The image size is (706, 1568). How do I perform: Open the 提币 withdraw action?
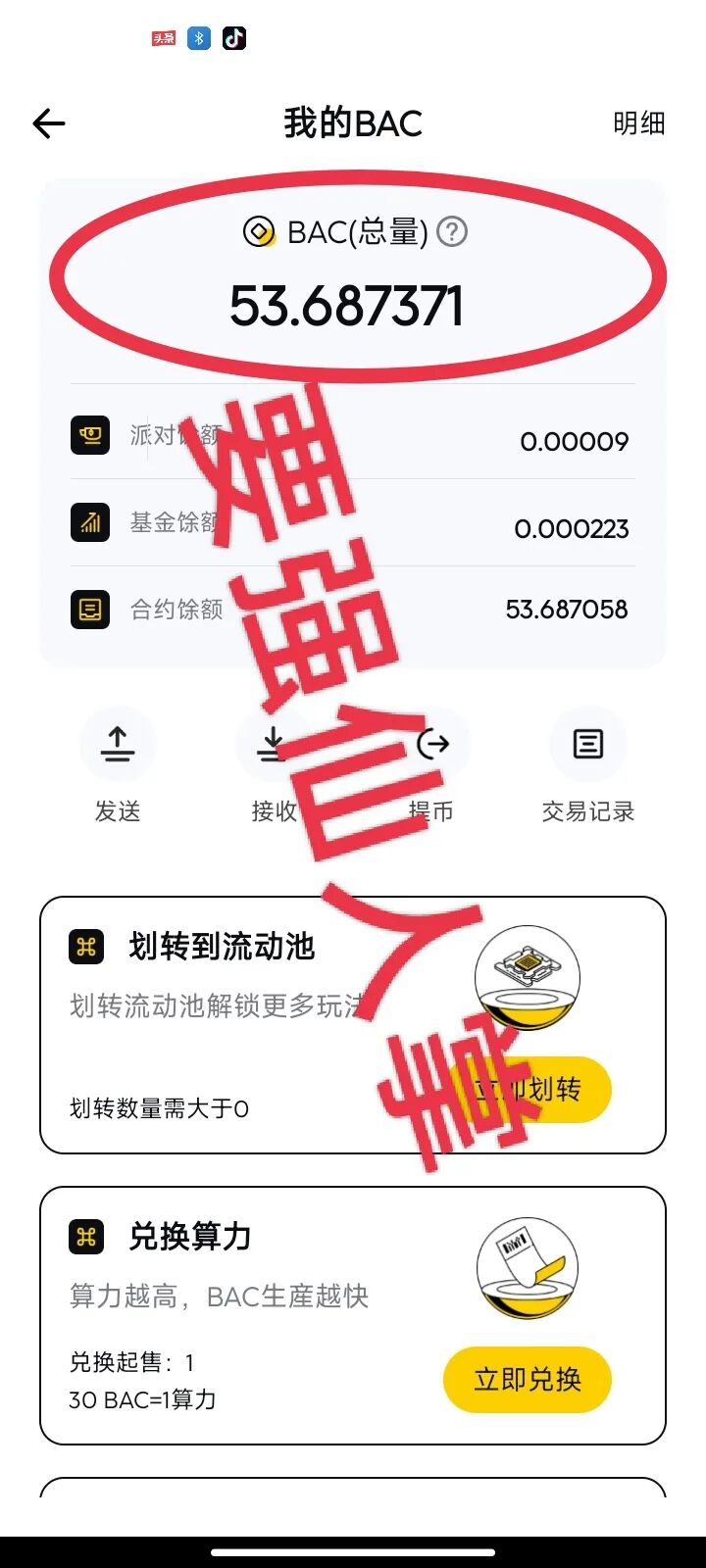tap(431, 746)
